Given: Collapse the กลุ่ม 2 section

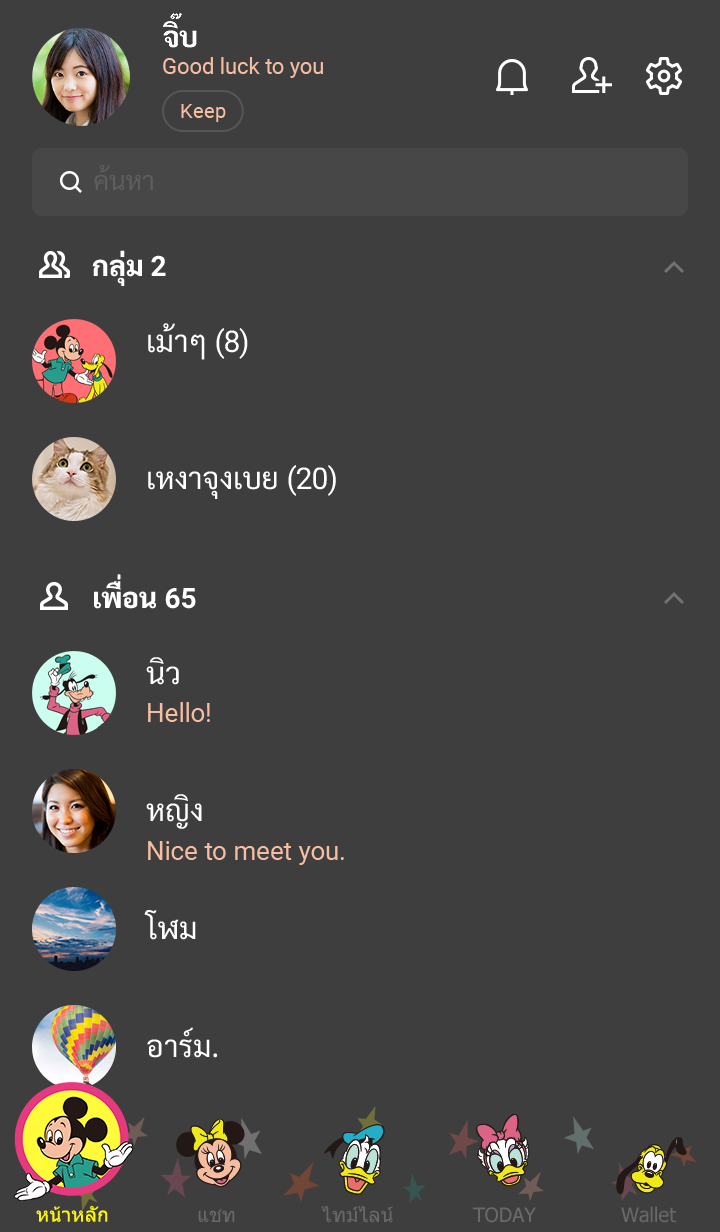Looking at the screenshot, I should (674, 267).
